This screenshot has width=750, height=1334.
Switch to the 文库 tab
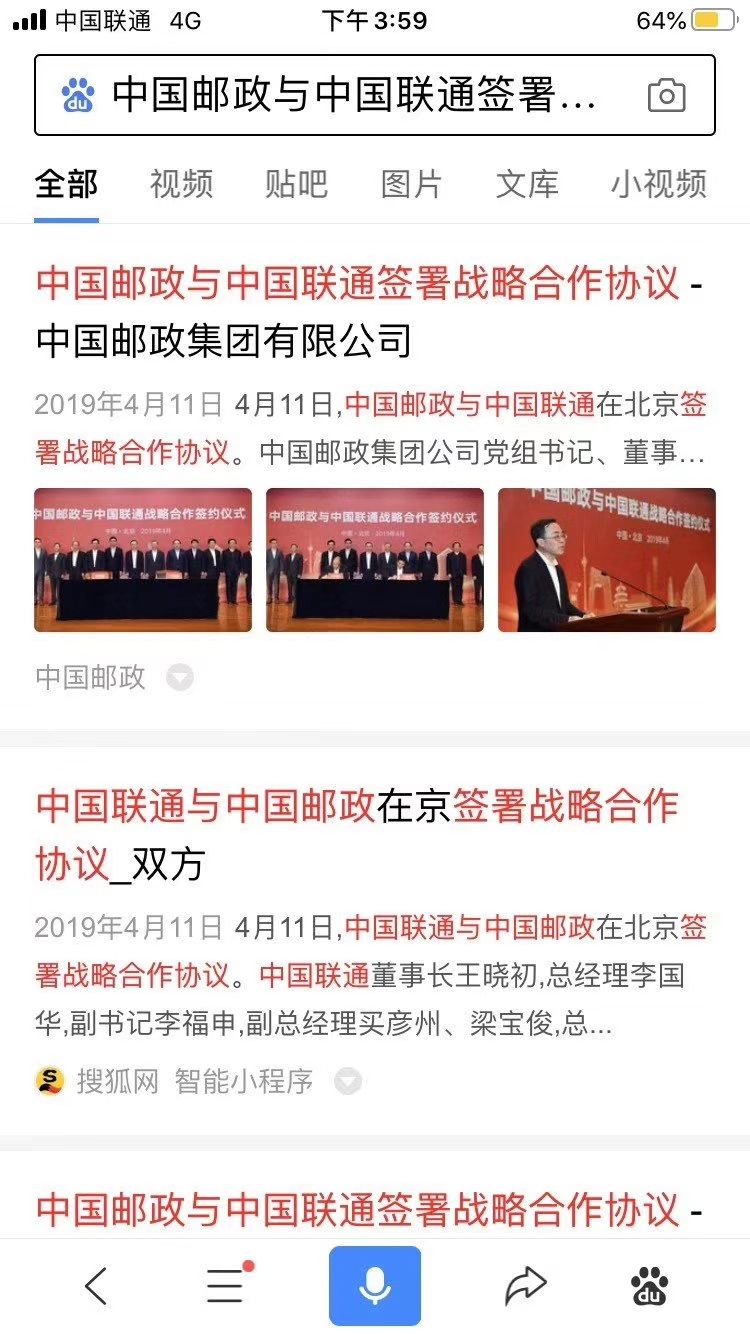click(x=527, y=184)
